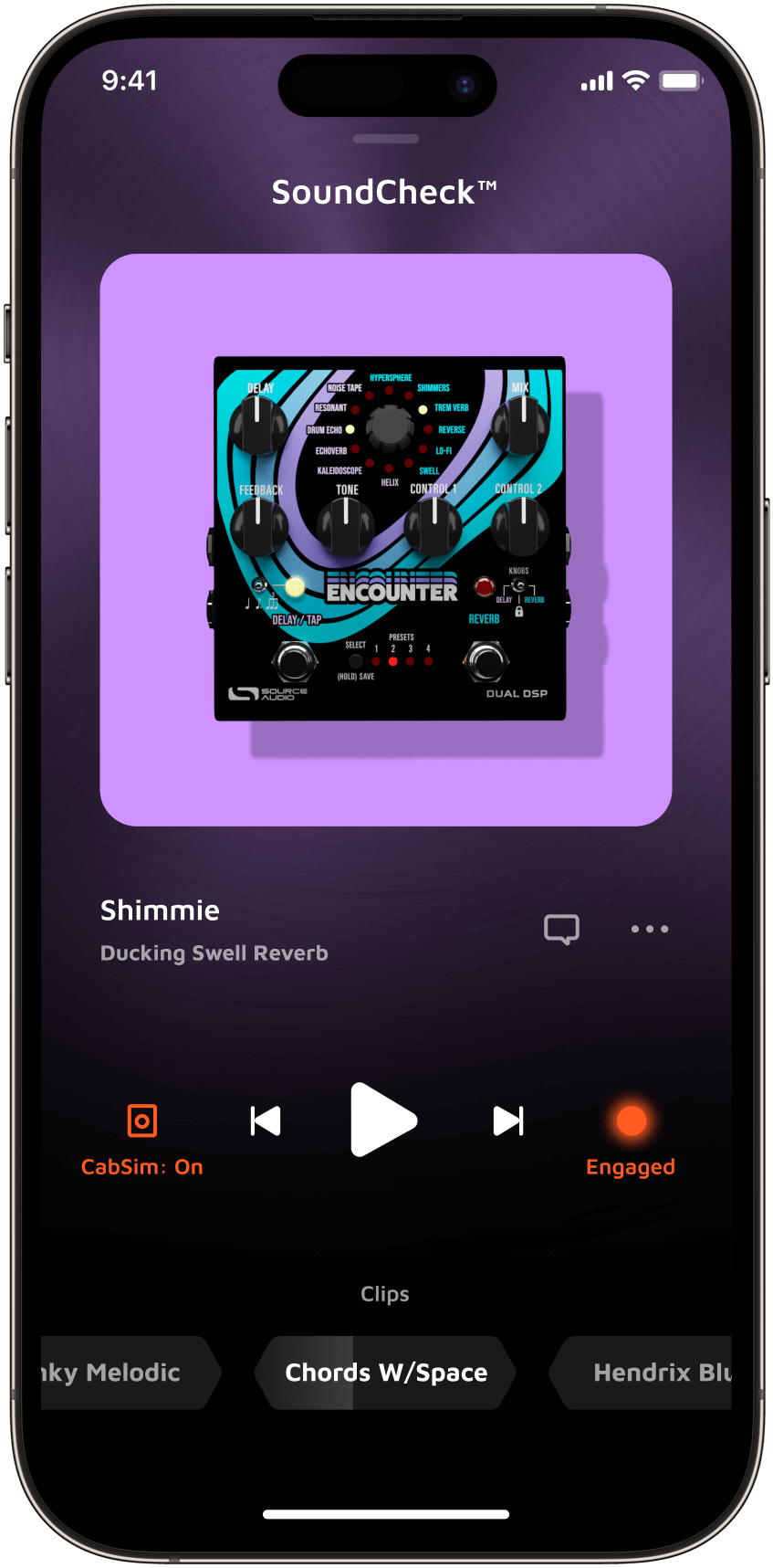Play the Shimmie sound clip
Image resolution: width=773 pixels, height=1568 pixels.
pyautogui.click(x=383, y=1120)
